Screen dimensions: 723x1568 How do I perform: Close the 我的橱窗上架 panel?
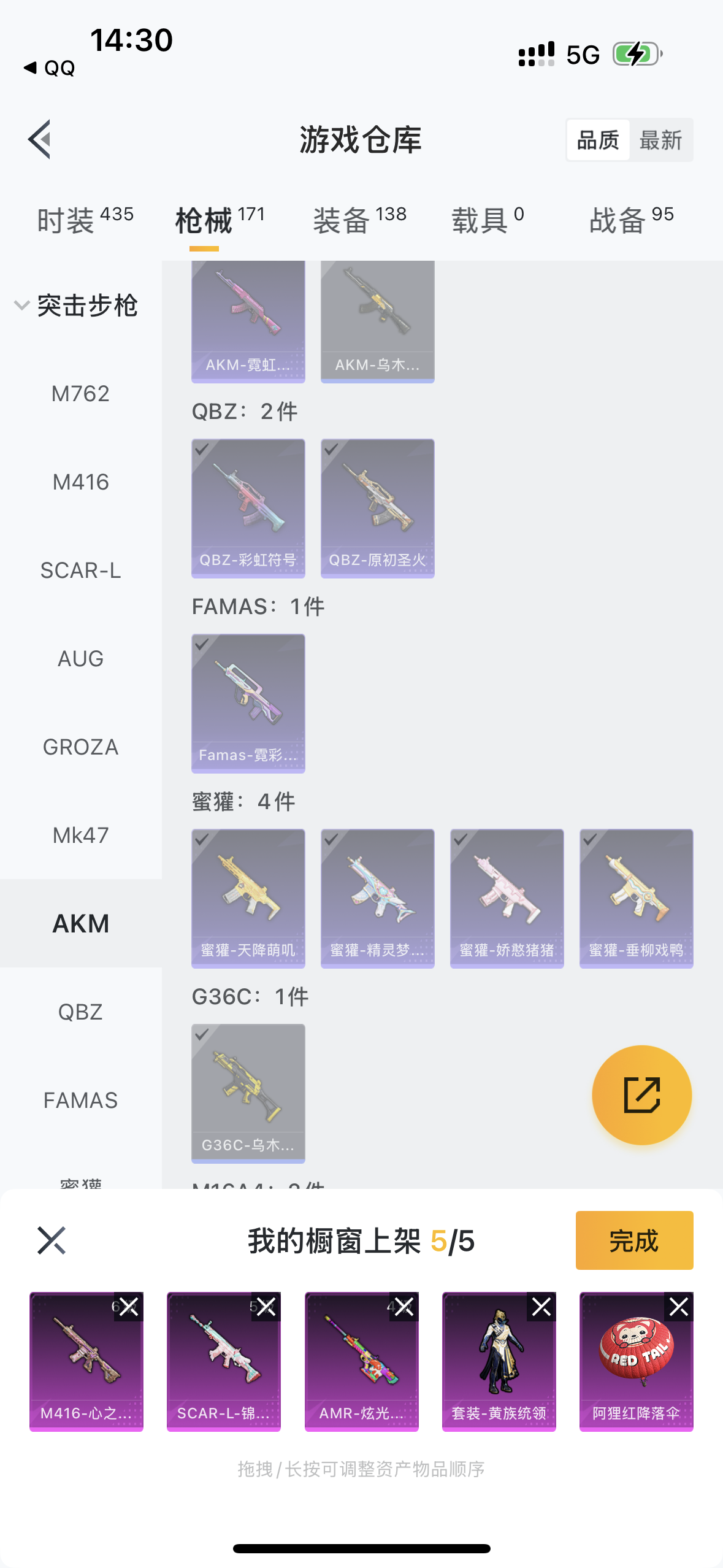[51, 1240]
